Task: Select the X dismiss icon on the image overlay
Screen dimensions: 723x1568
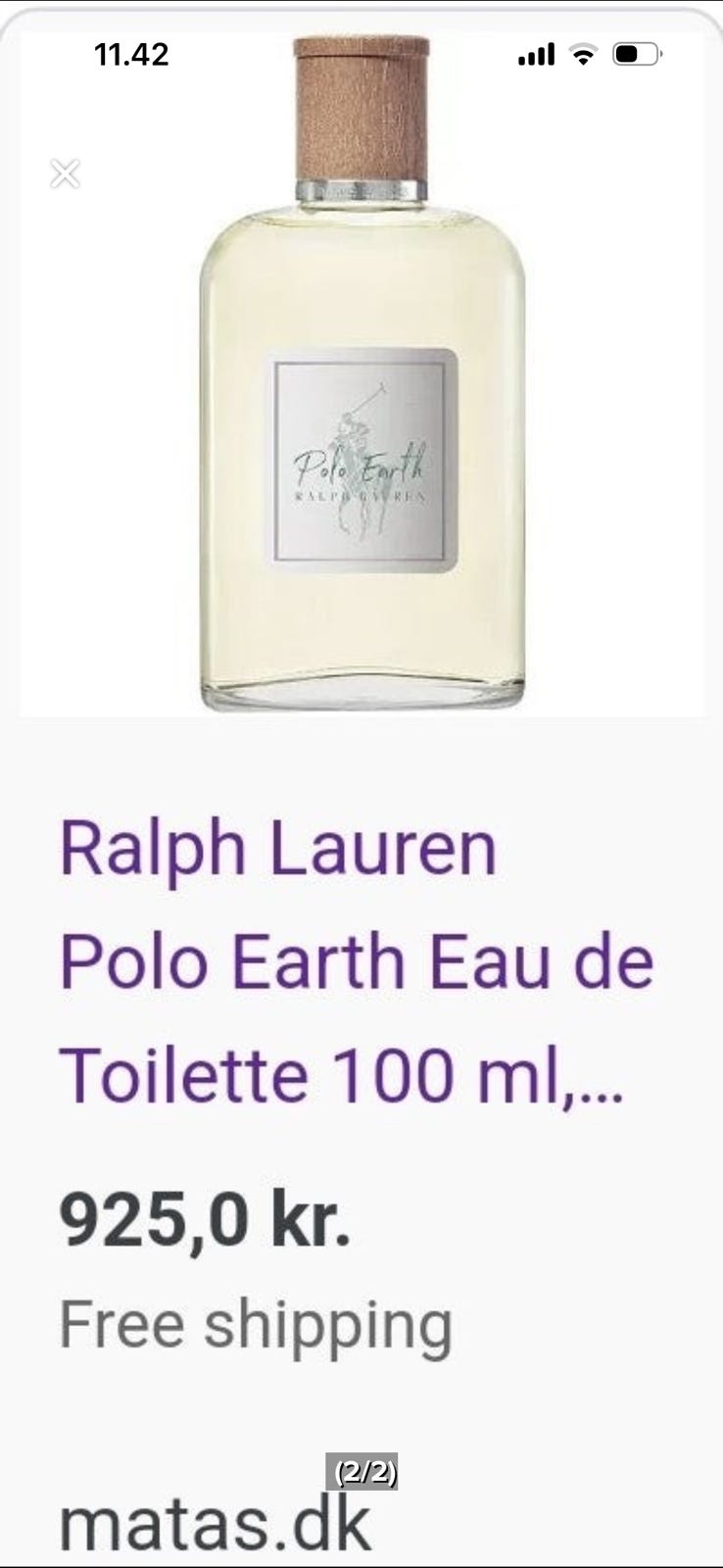Action: click(x=65, y=173)
